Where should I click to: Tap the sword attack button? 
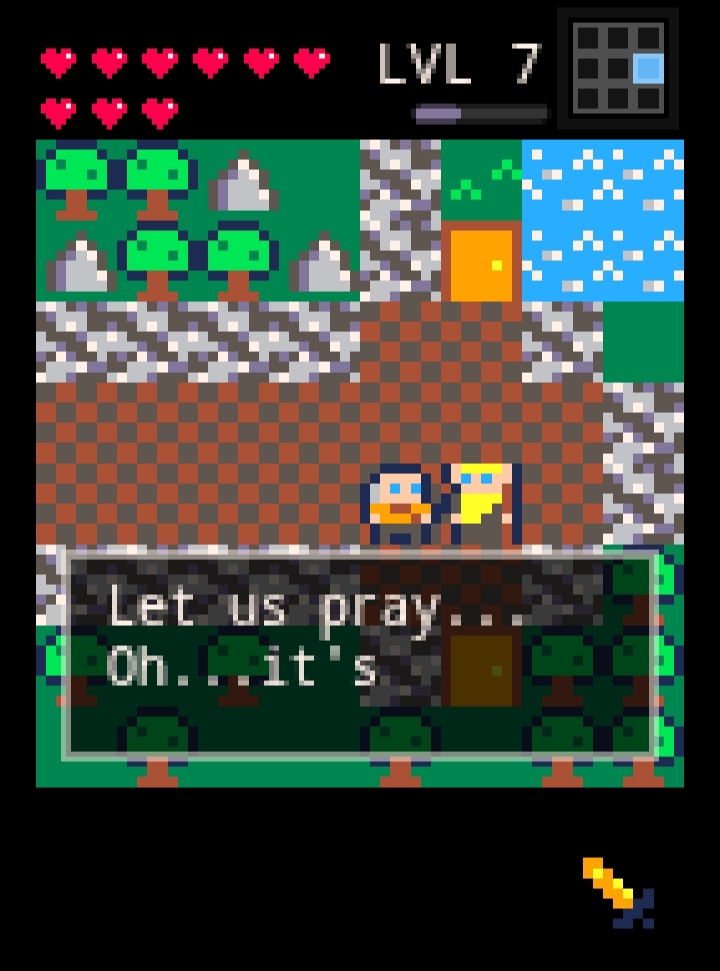pyautogui.click(x=618, y=892)
